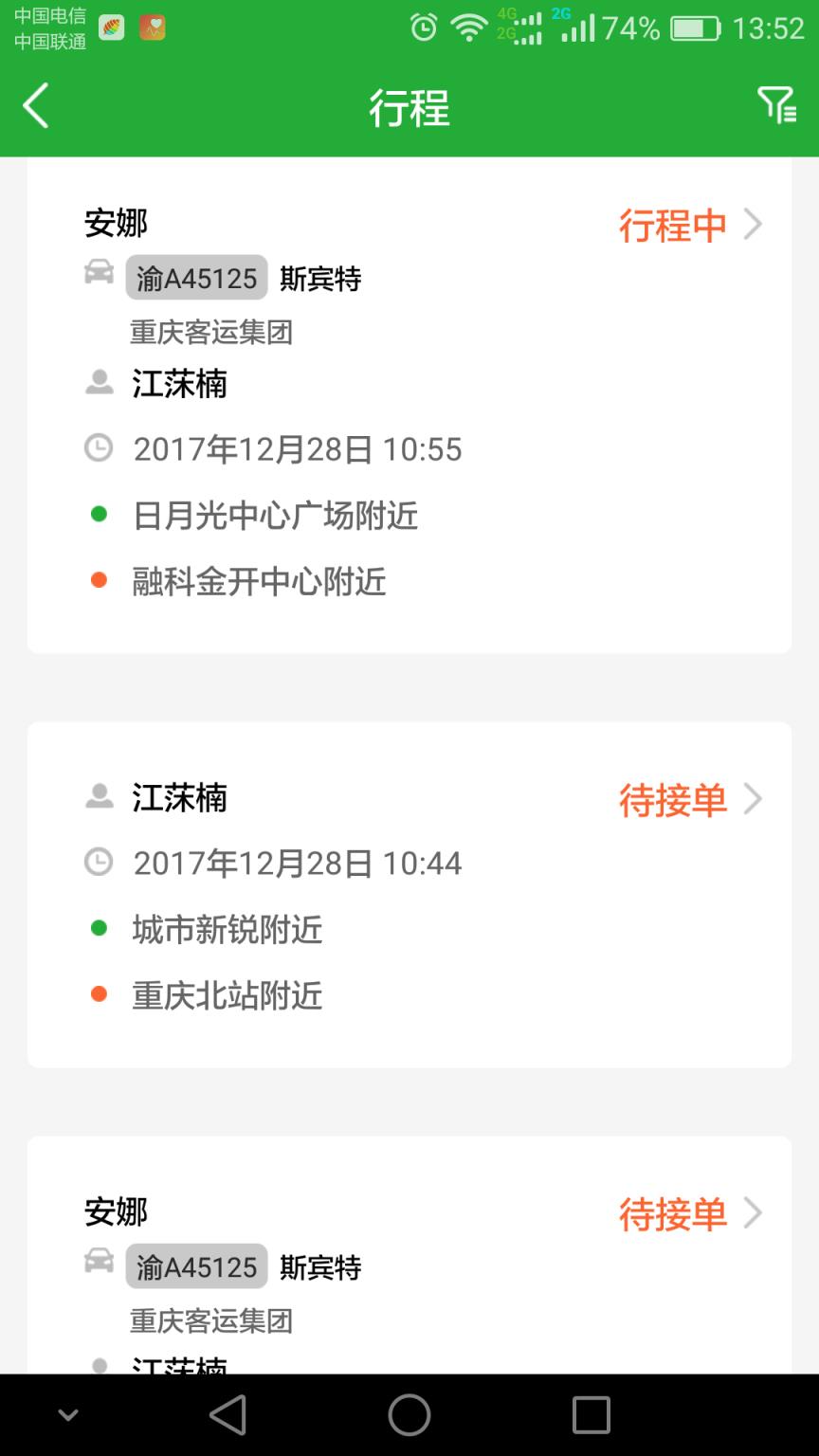Click the car icon on the bottom trip card
This screenshot has height=1456, width=819.
98,1264
